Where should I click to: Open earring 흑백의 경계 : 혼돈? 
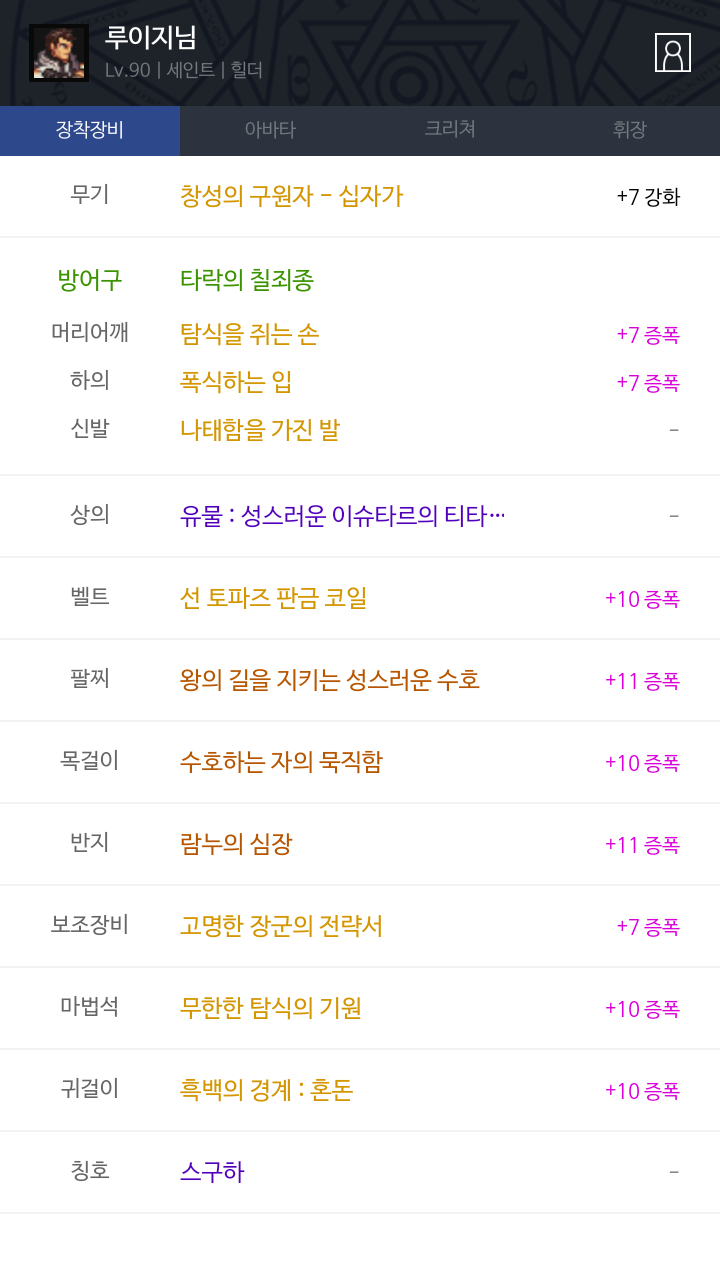tap(266, 1090)
